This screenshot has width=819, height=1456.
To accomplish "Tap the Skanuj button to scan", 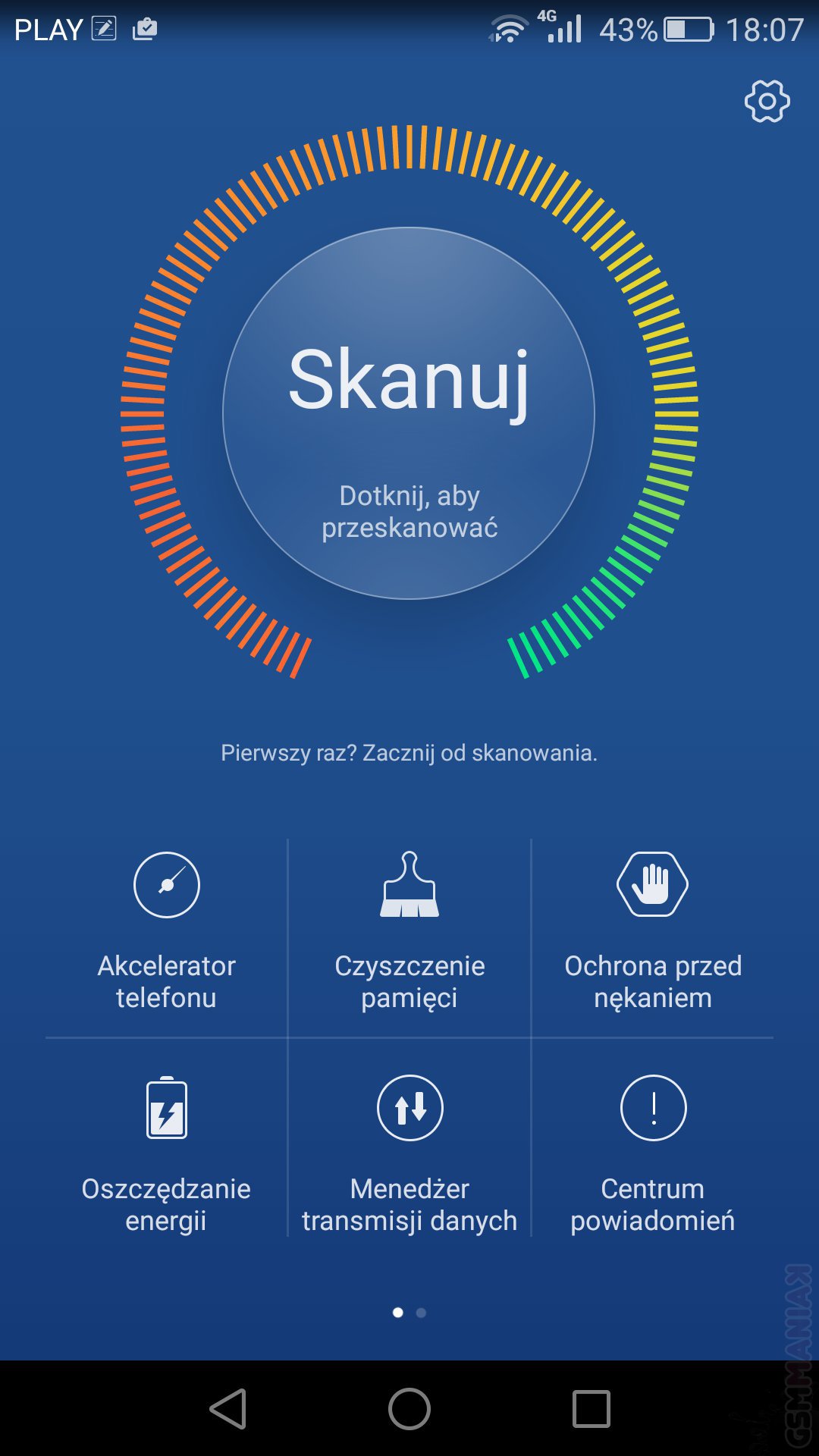I will click(x=409, y=413).
